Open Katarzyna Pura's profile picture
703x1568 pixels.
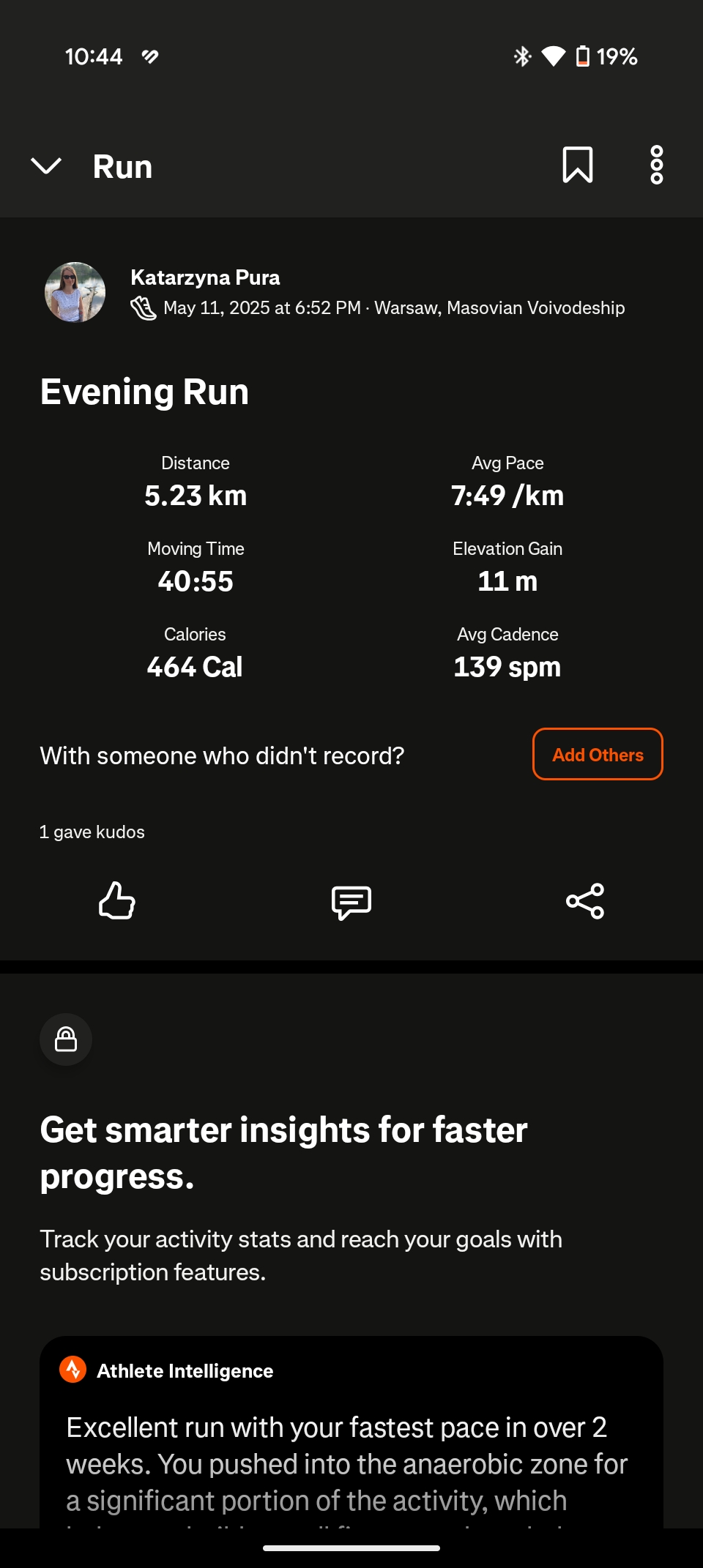tap(75, 292)
